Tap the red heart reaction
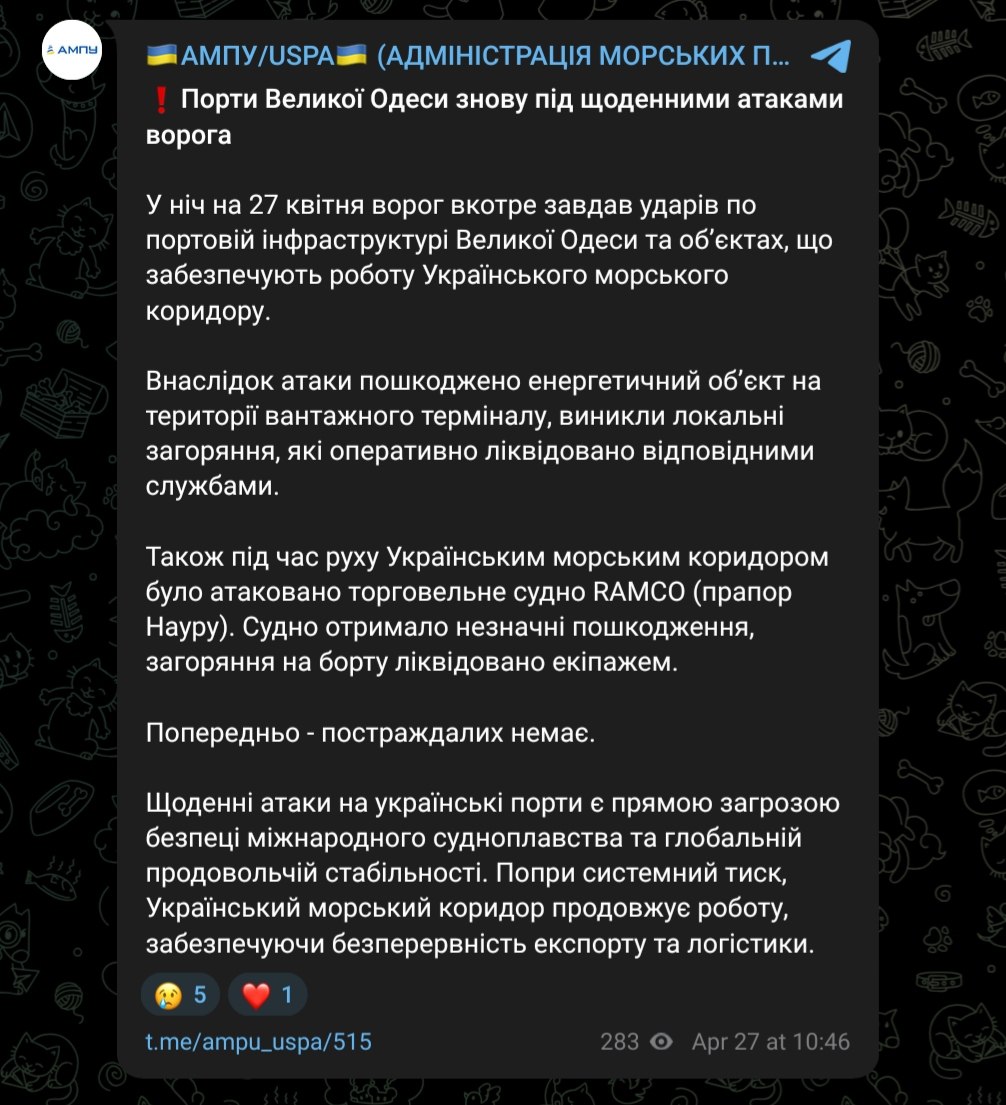This screenshot has height=1105, width=1006. (x=267, y=994)
